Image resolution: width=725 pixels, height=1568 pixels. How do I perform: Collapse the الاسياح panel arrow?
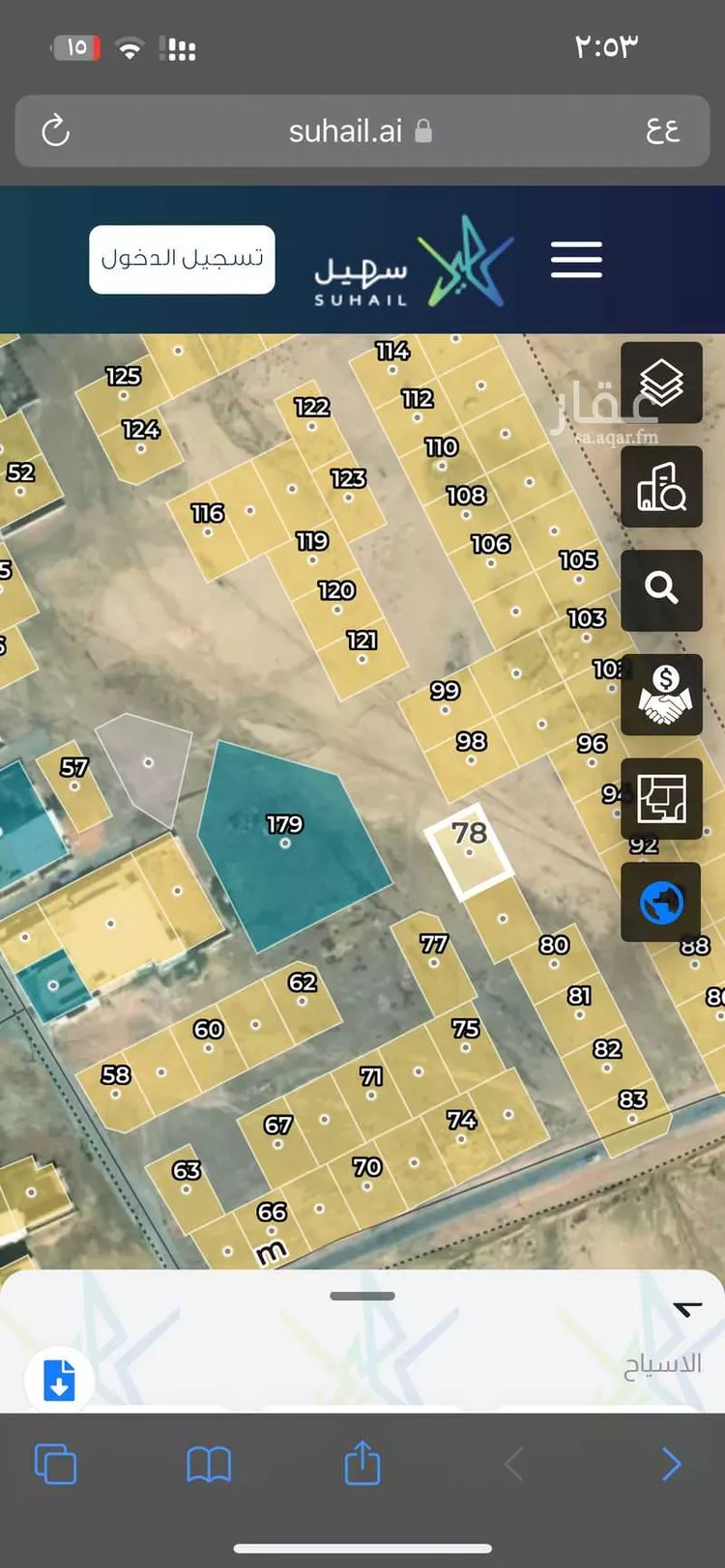pos(687,1309)
